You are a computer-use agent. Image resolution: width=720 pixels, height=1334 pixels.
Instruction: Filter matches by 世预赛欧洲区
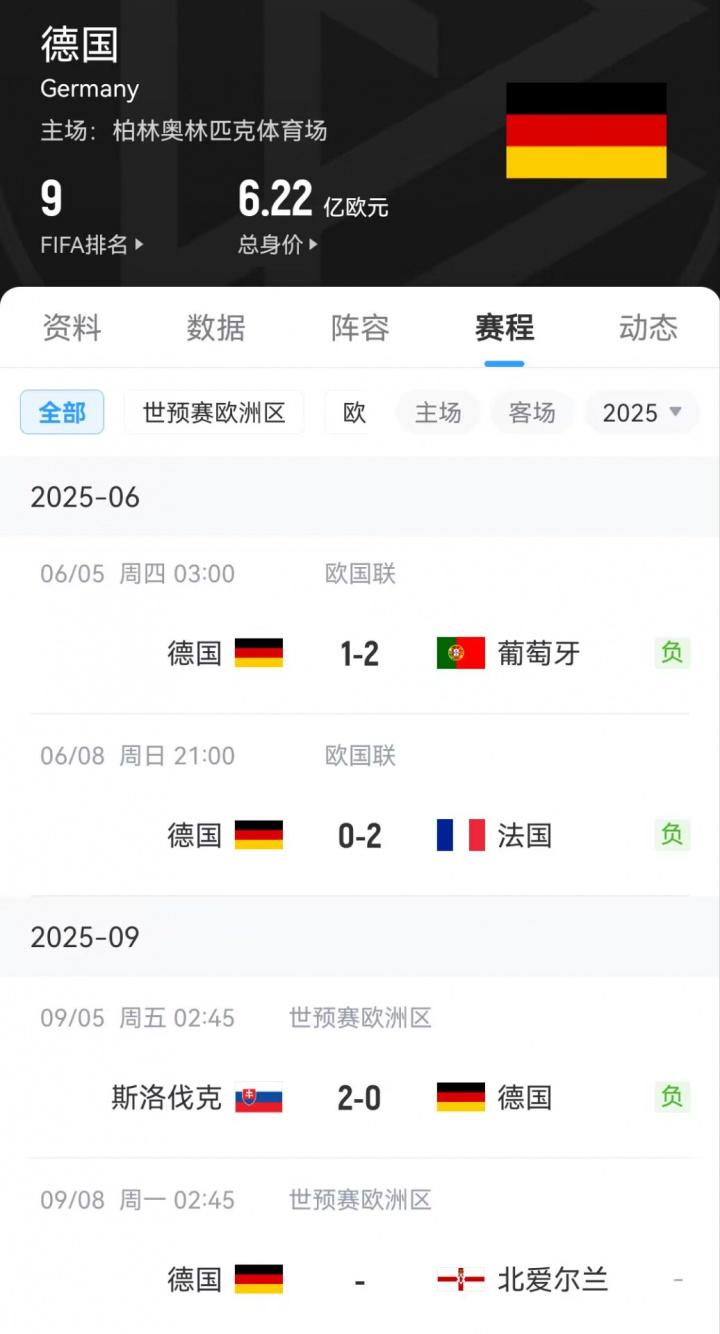[214, 412]
